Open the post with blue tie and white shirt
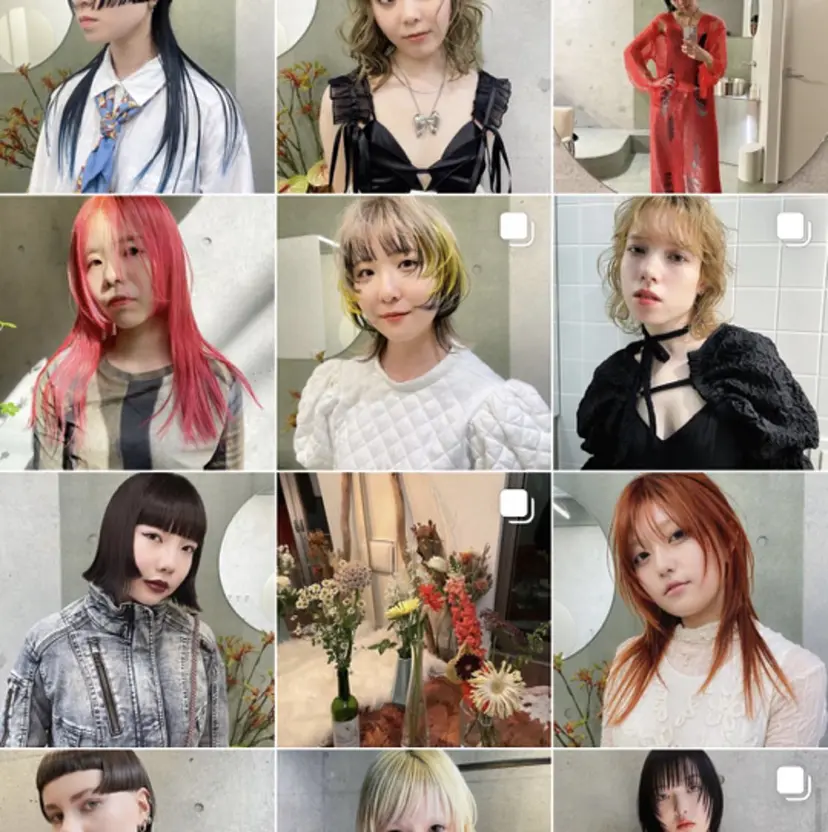828x832 pixels. (x=137, y=96)
